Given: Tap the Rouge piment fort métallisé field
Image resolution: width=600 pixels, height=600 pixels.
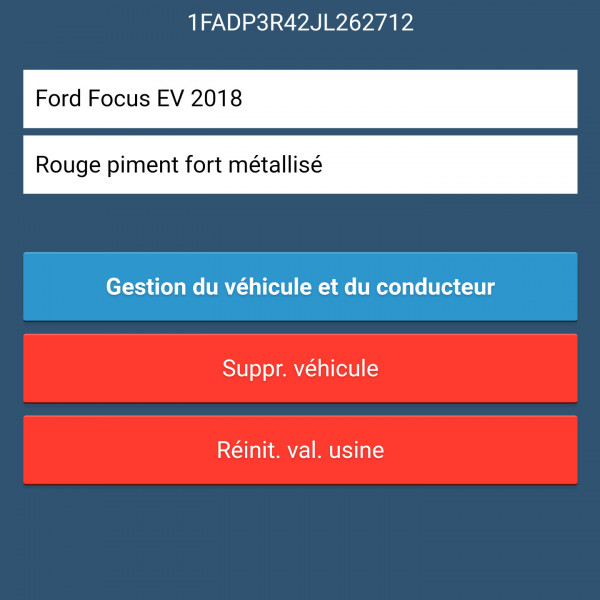Looking at the screenshot, I should pos(300,165).
